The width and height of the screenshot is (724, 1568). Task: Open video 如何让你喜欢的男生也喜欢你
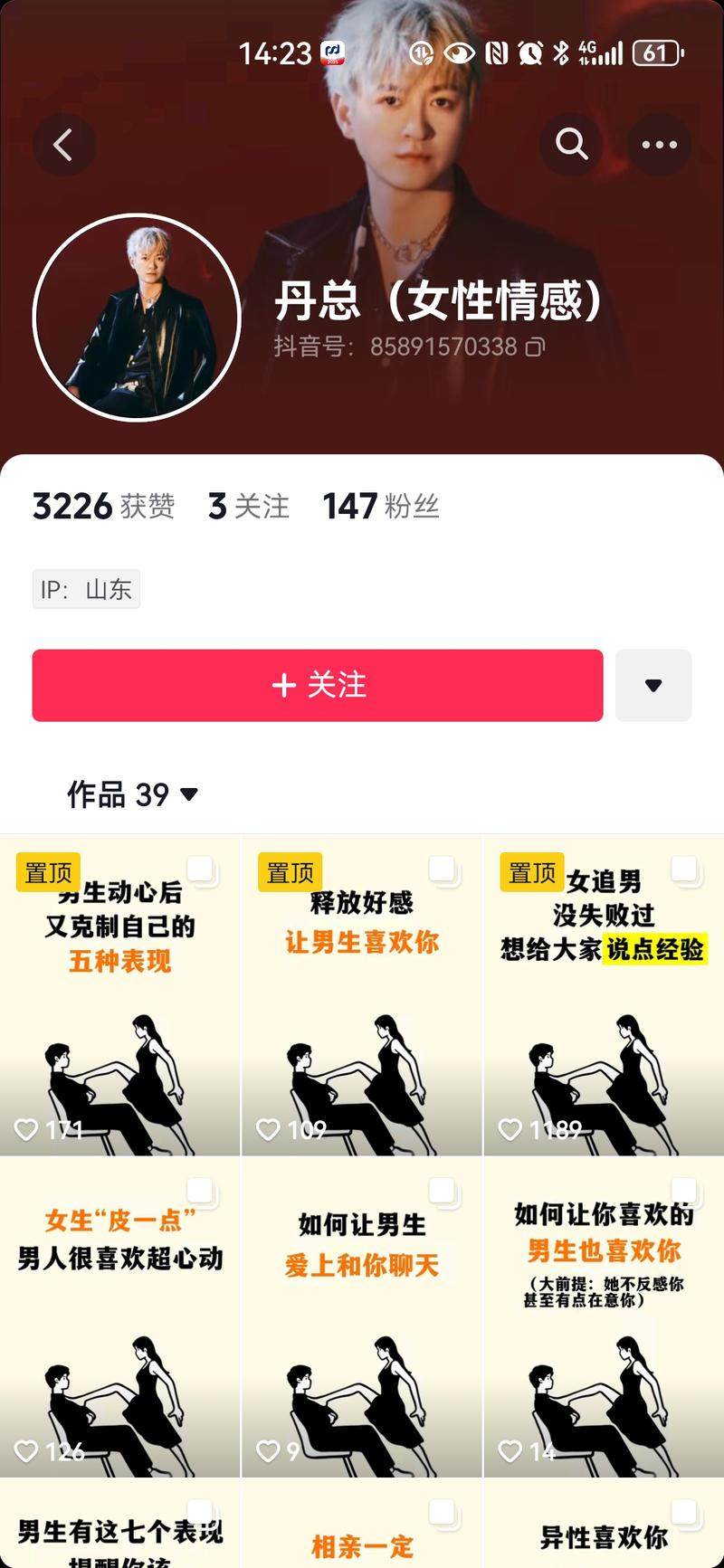604,1316
